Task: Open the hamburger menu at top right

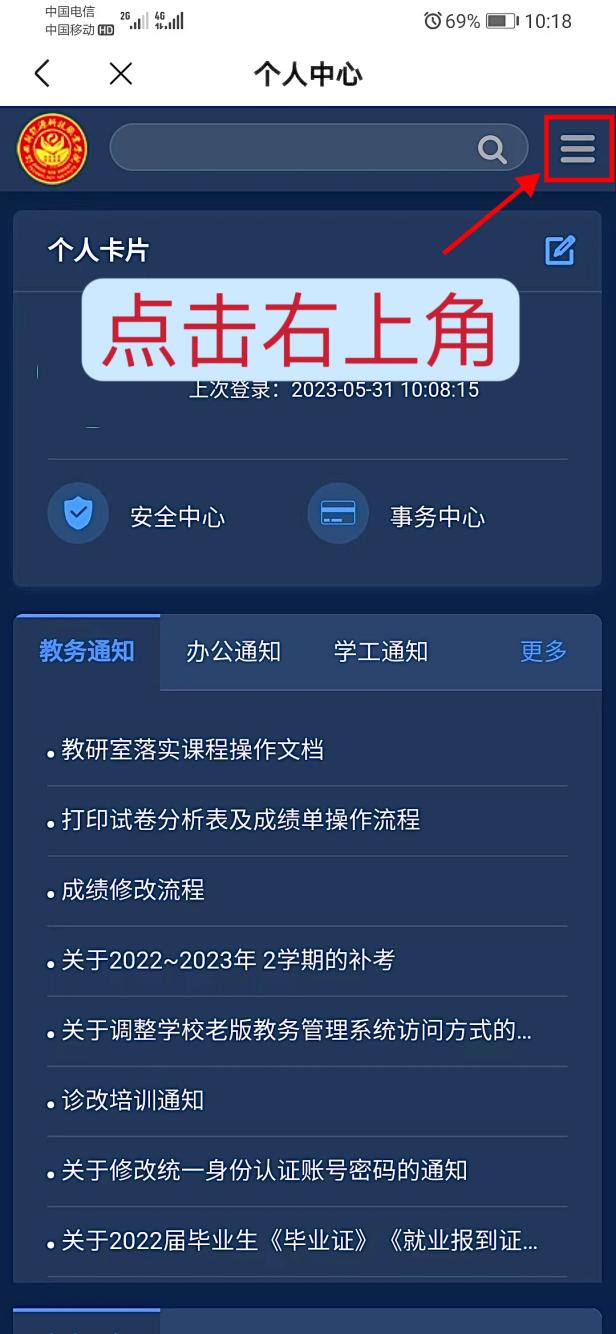Action: [x=577, y=149]
